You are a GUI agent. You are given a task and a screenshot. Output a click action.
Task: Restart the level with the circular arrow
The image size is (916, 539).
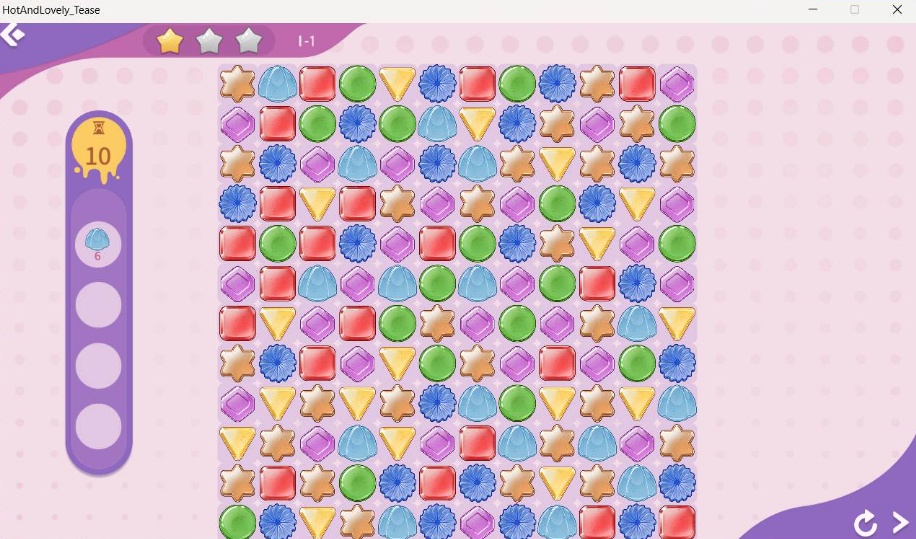866,522
